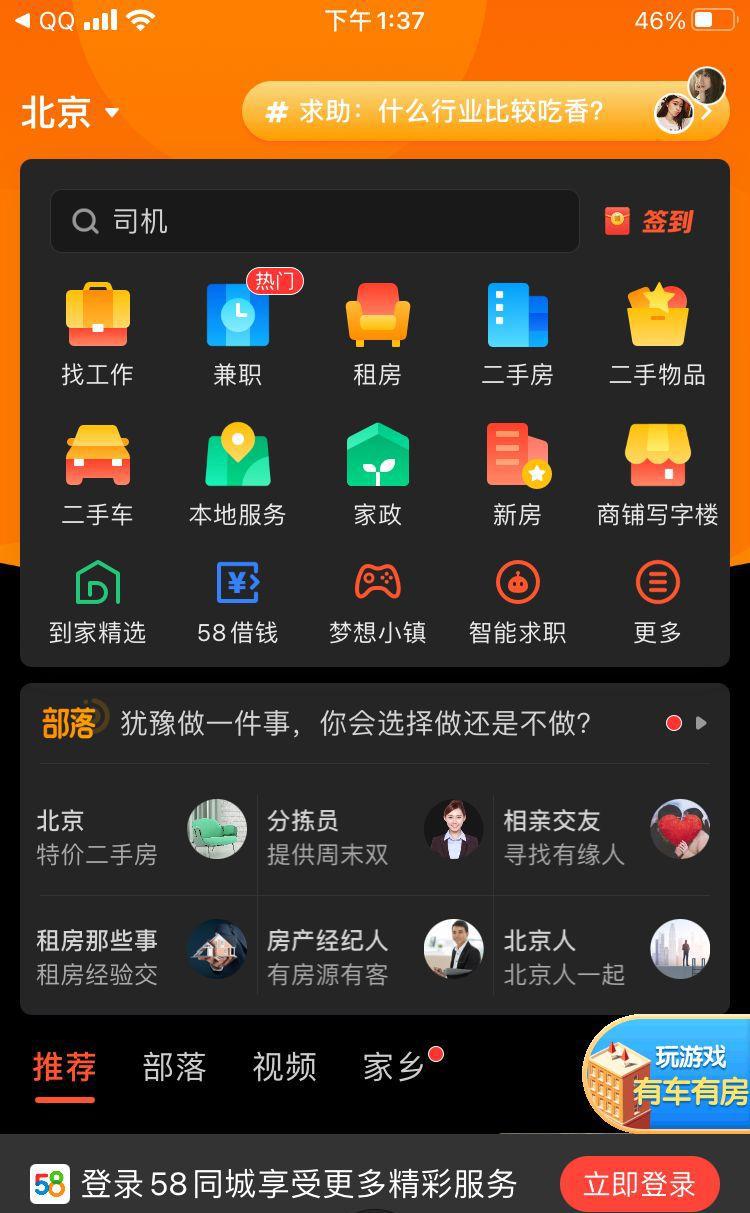Image resolution: width=750 pixels, height=1213 pixels.
Task: Open the 分拣员 tribe card
Action: click(x=375, y=836)
